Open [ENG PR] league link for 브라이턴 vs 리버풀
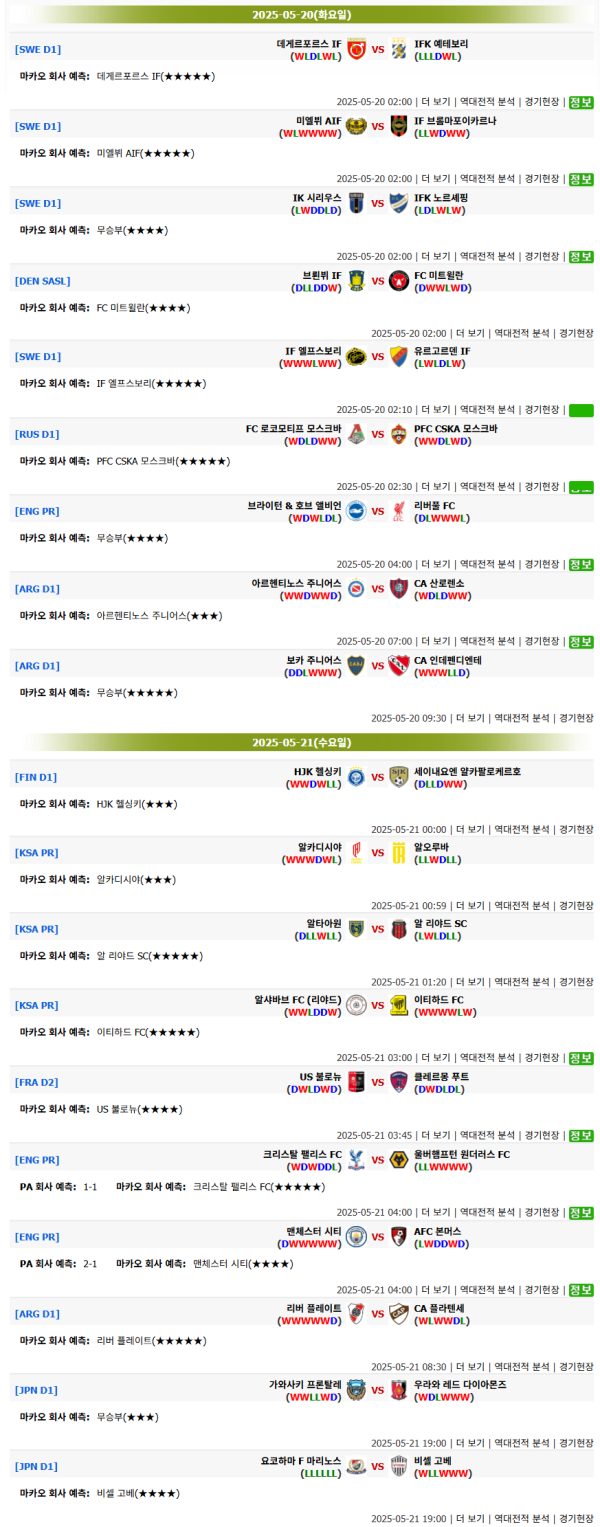The image size is (600, 1527). 37,511
